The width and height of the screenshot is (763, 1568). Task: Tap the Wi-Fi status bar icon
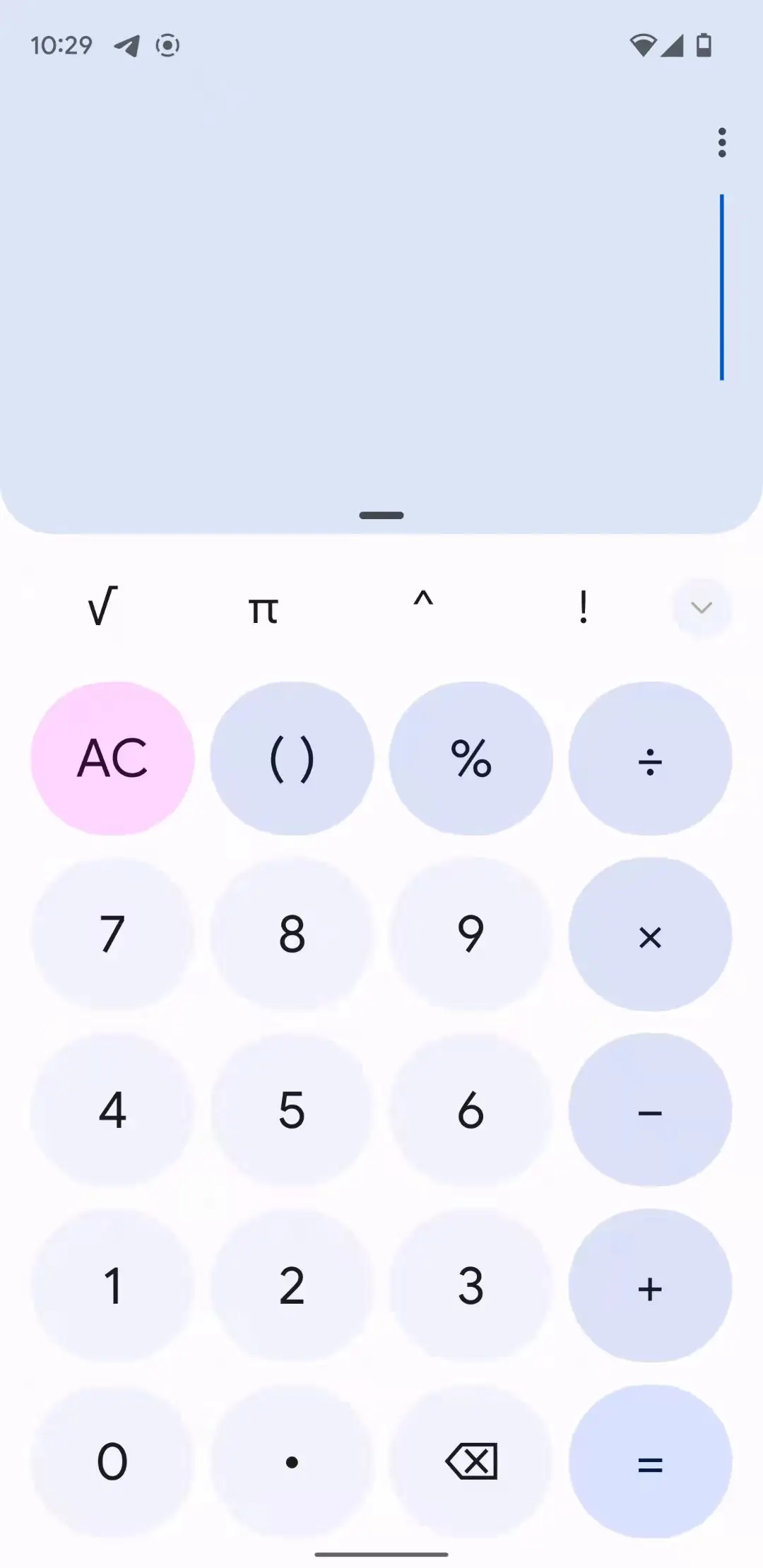tap(643, 44)
